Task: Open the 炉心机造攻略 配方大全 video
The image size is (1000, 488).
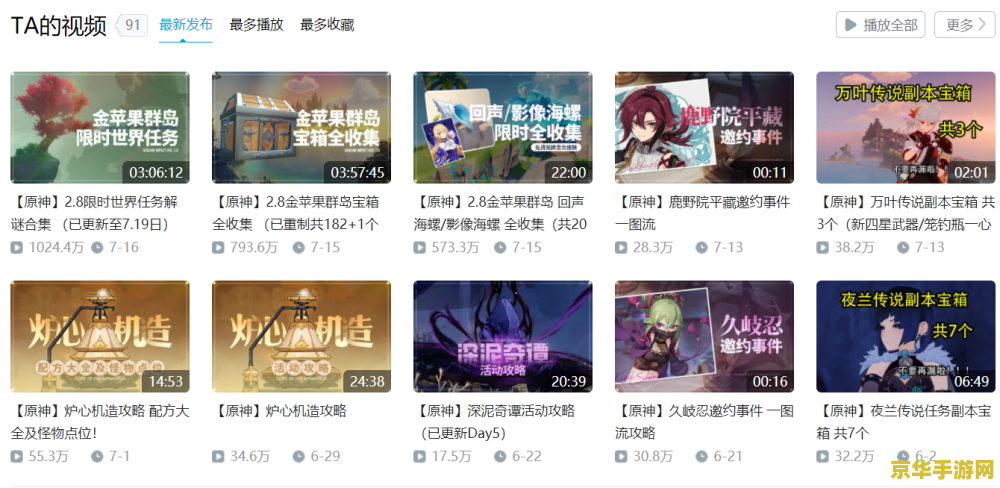Action: (99, 336)
